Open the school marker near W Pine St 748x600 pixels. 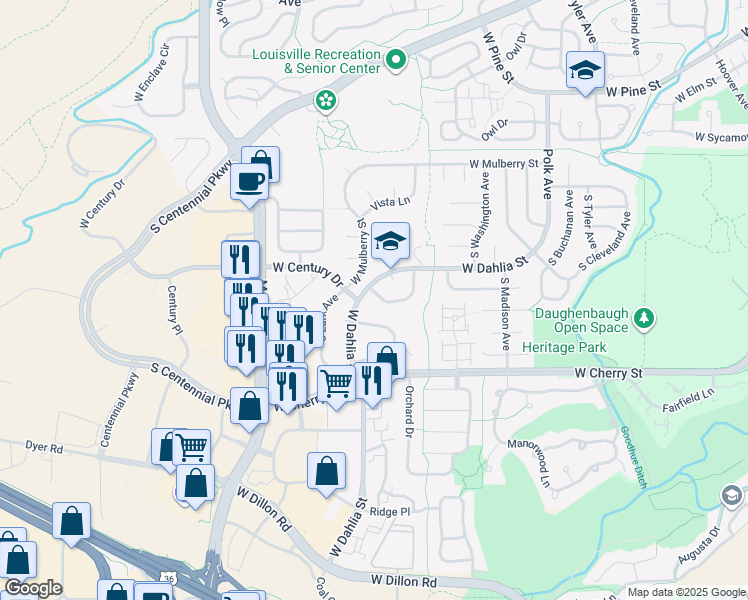tap(585, 71)
